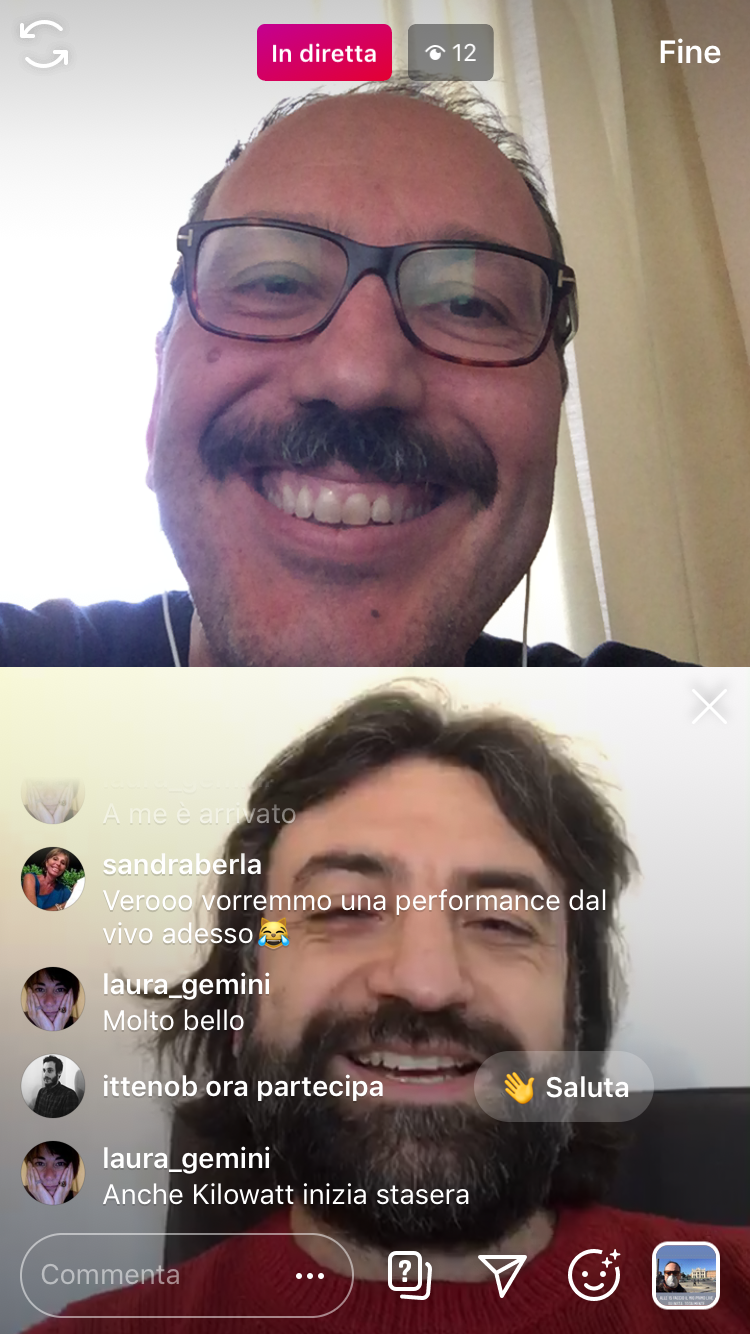Open sandraberla's profile from her comment

pos(182,864)
